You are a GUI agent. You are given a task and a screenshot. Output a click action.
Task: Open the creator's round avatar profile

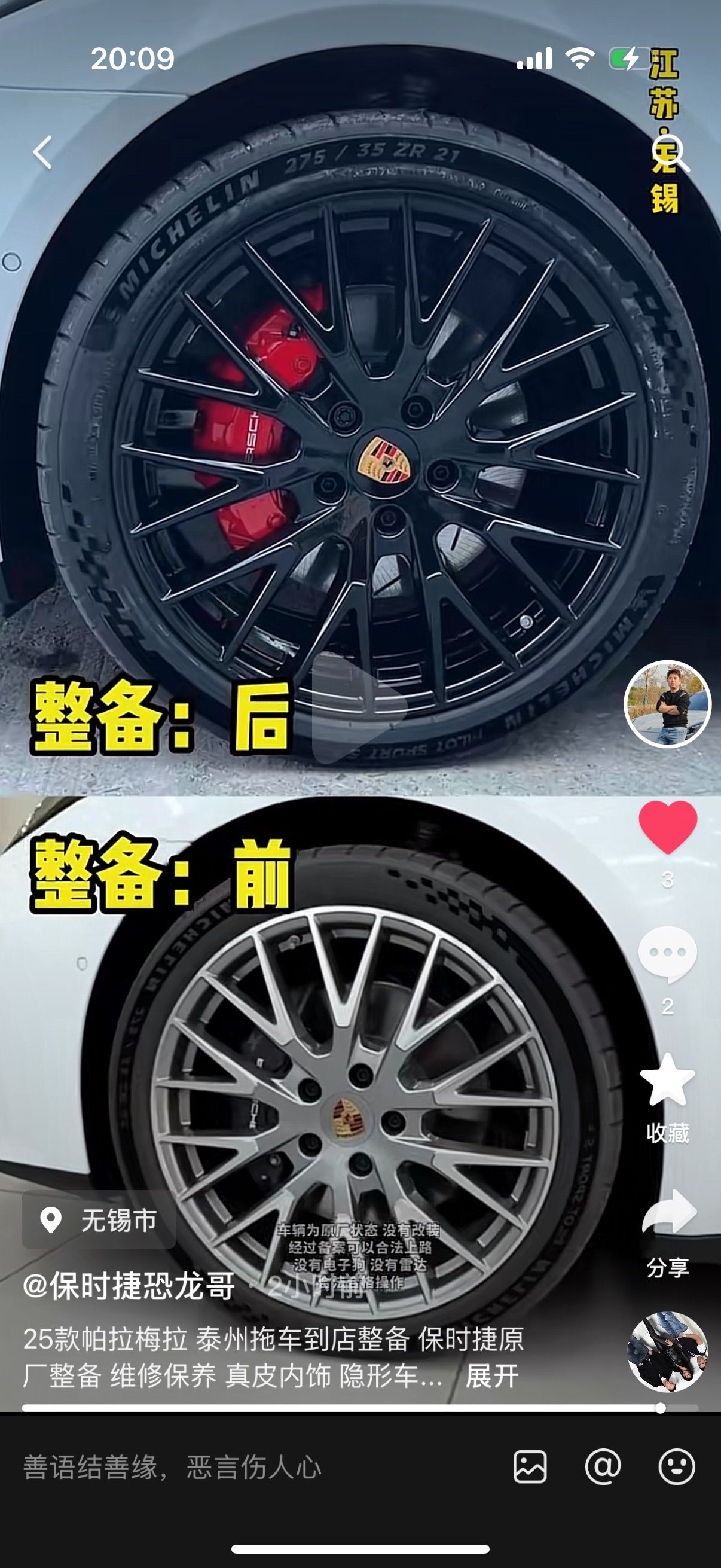coord(667,704)
